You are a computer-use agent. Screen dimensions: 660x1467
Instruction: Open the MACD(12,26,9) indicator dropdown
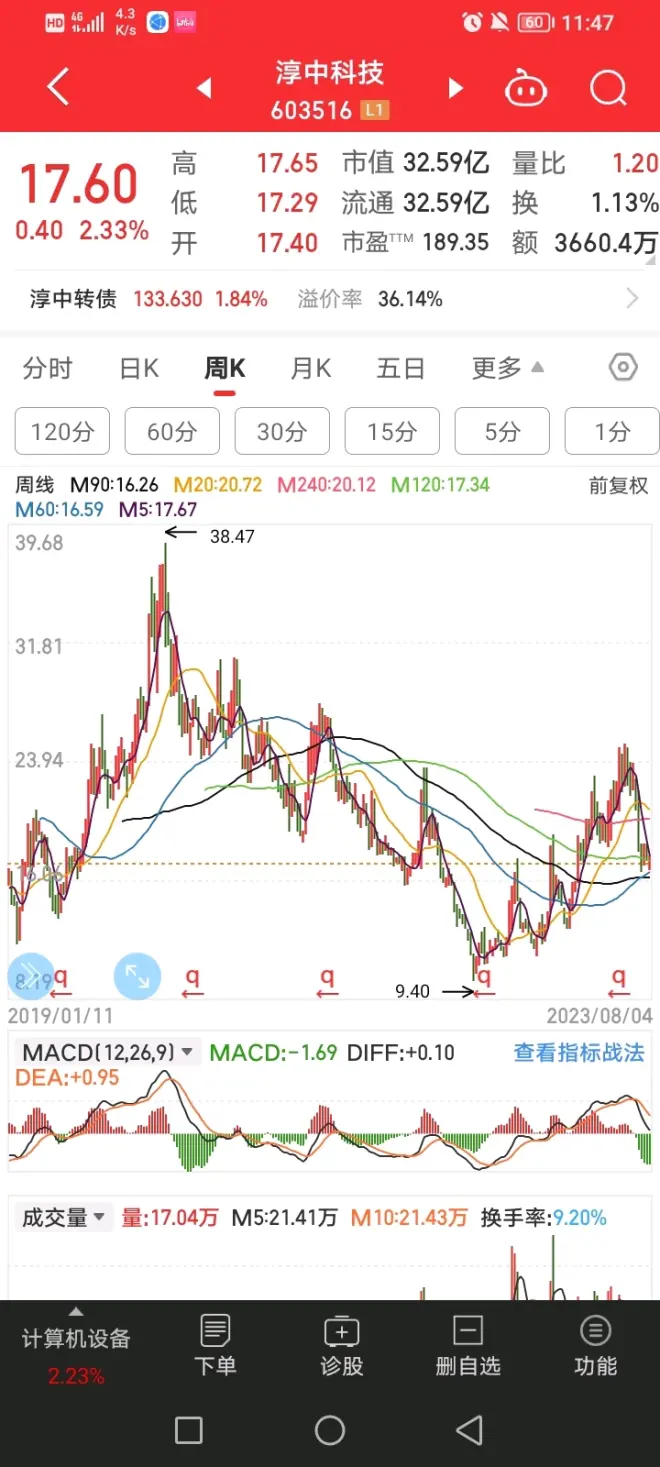(110, 1052)
